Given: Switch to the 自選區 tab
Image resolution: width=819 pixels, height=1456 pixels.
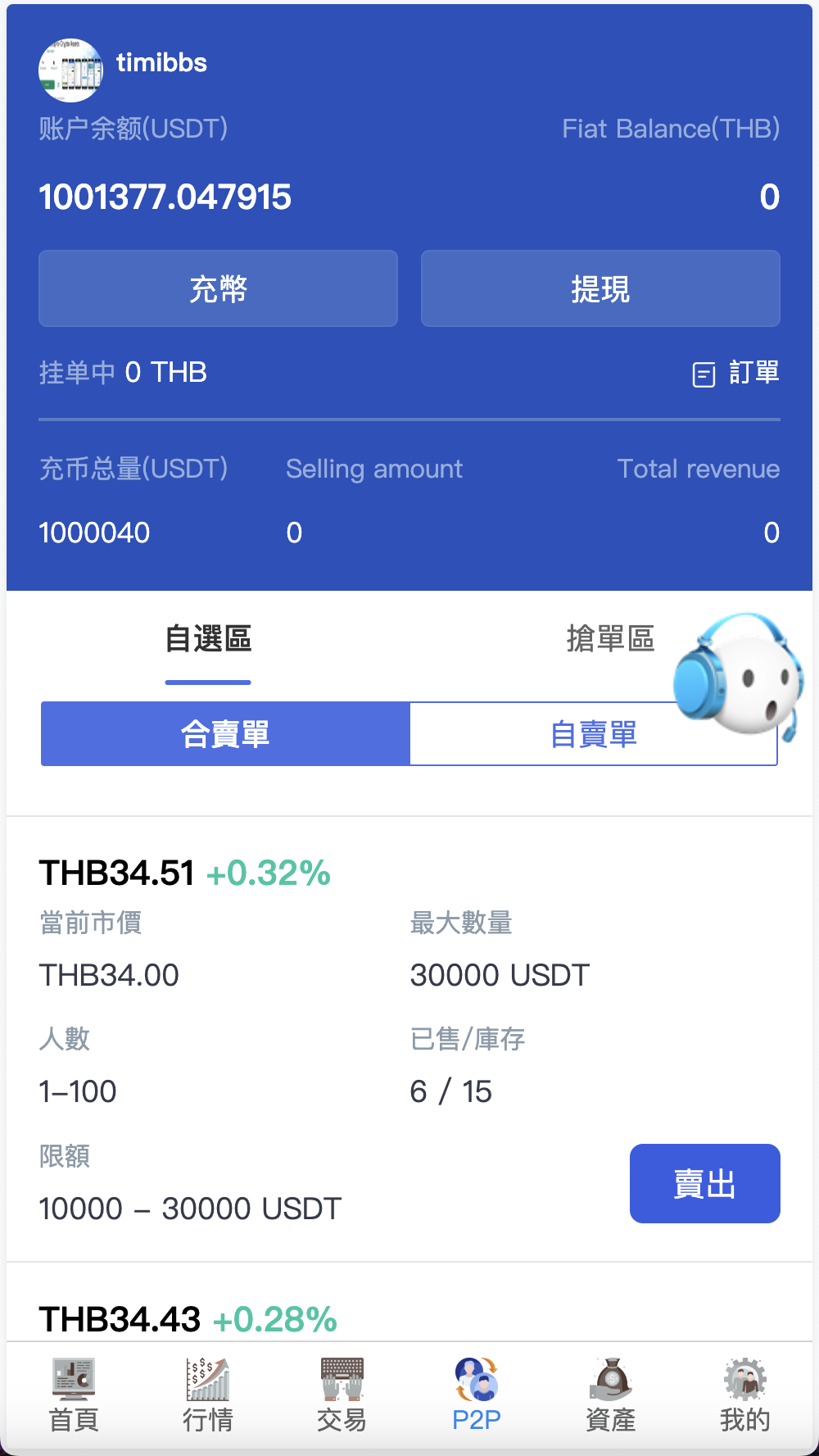Looking at the screenshot, I should 208,640.
